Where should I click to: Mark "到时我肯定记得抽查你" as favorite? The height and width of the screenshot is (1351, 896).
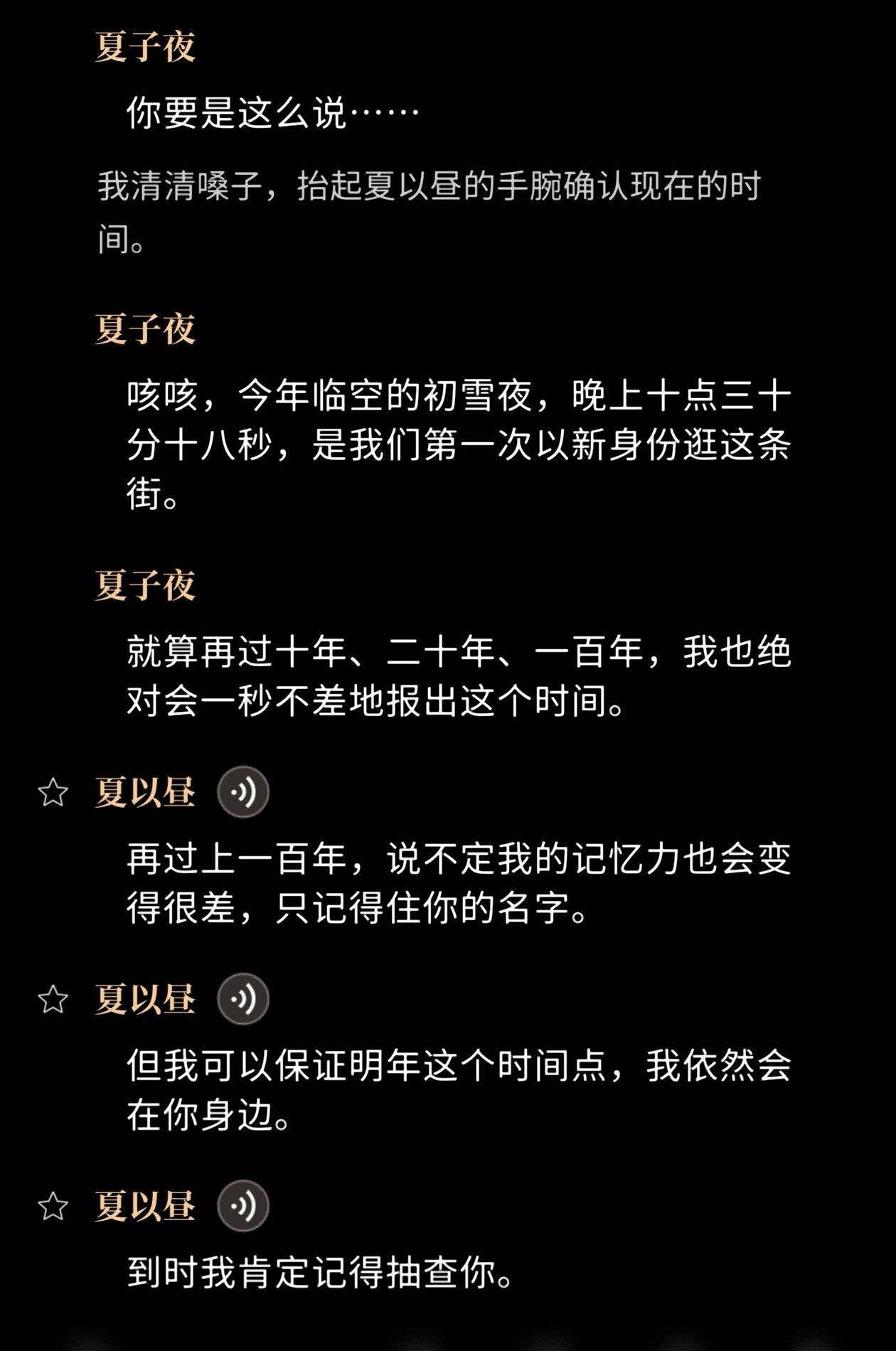pyautogui.click(x=53, y=1207)
